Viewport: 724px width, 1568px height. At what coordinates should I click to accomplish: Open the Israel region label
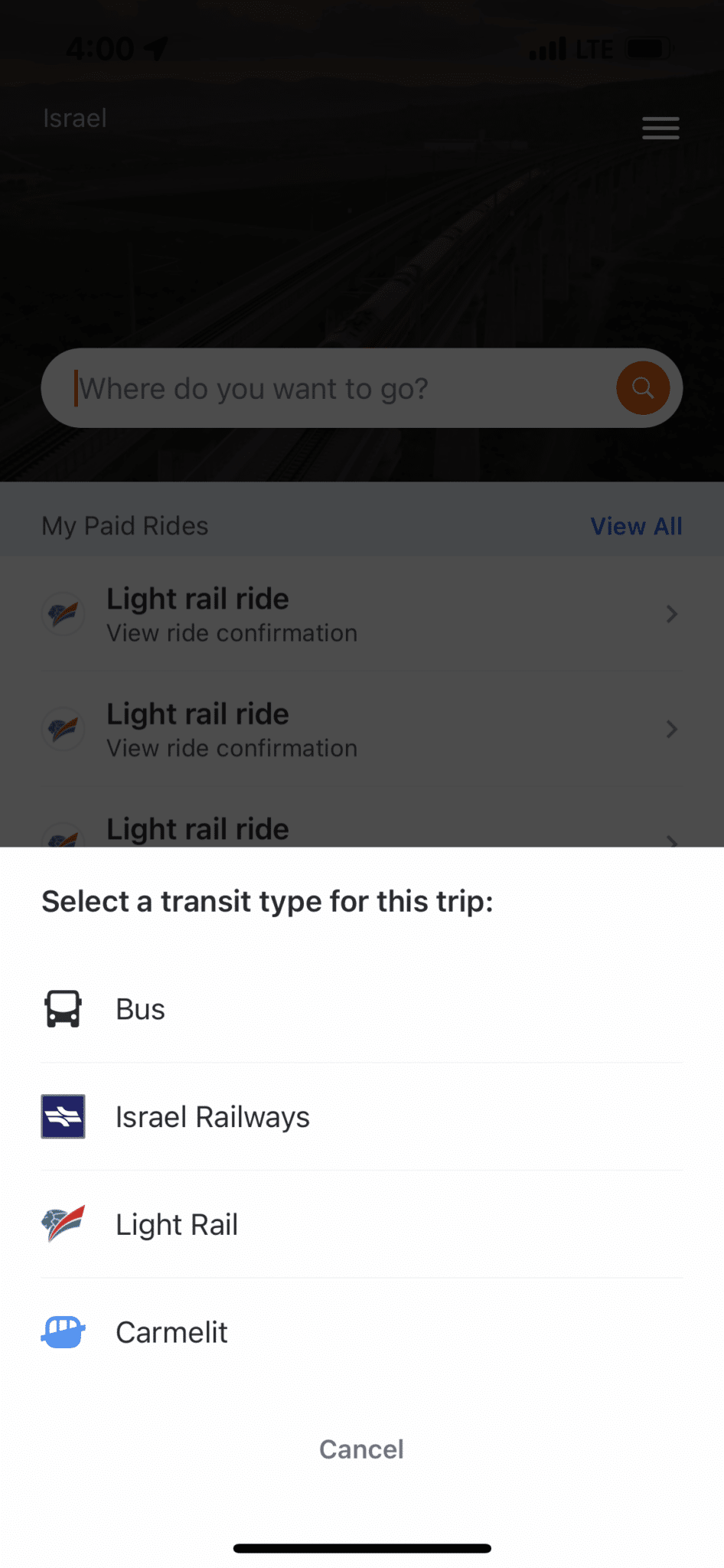pos(76,118)
